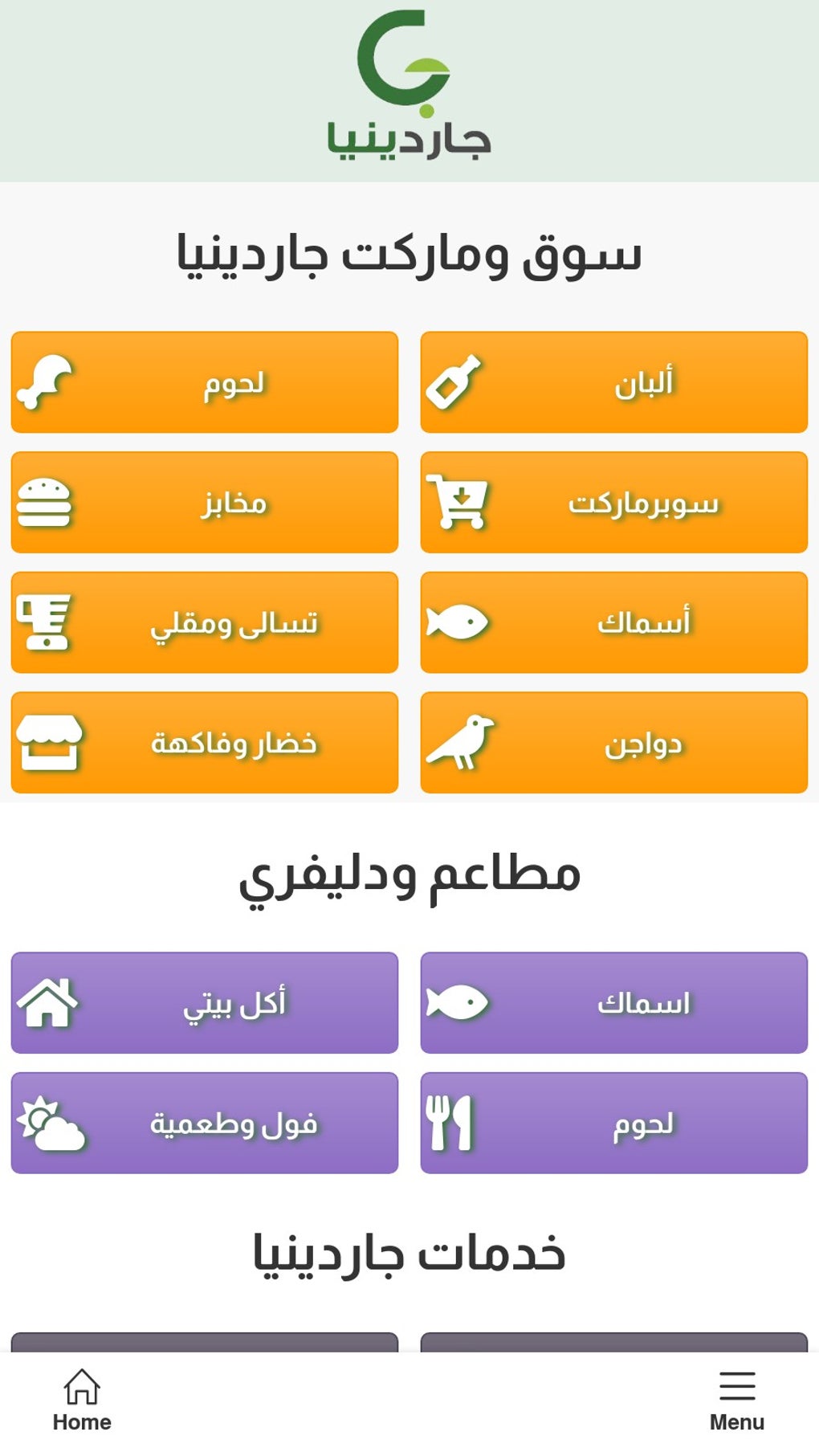Image resolution: width=819 pixels, height=1456 pixels.
Task: Open the سوبرماركت supermarket category
Action: [614, 502]
